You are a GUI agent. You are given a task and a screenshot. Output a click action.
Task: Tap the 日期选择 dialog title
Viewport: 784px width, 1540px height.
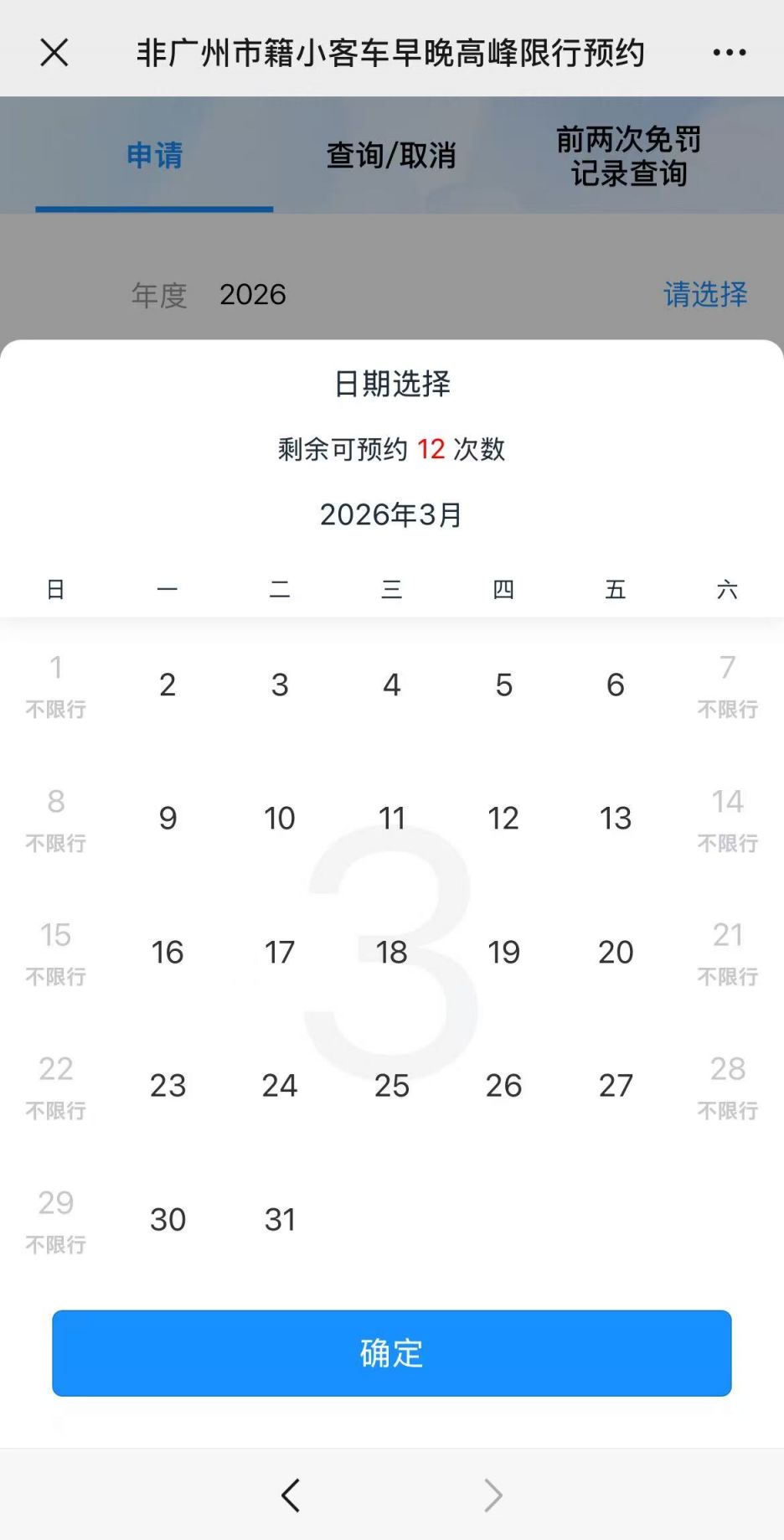click(392, 385)
